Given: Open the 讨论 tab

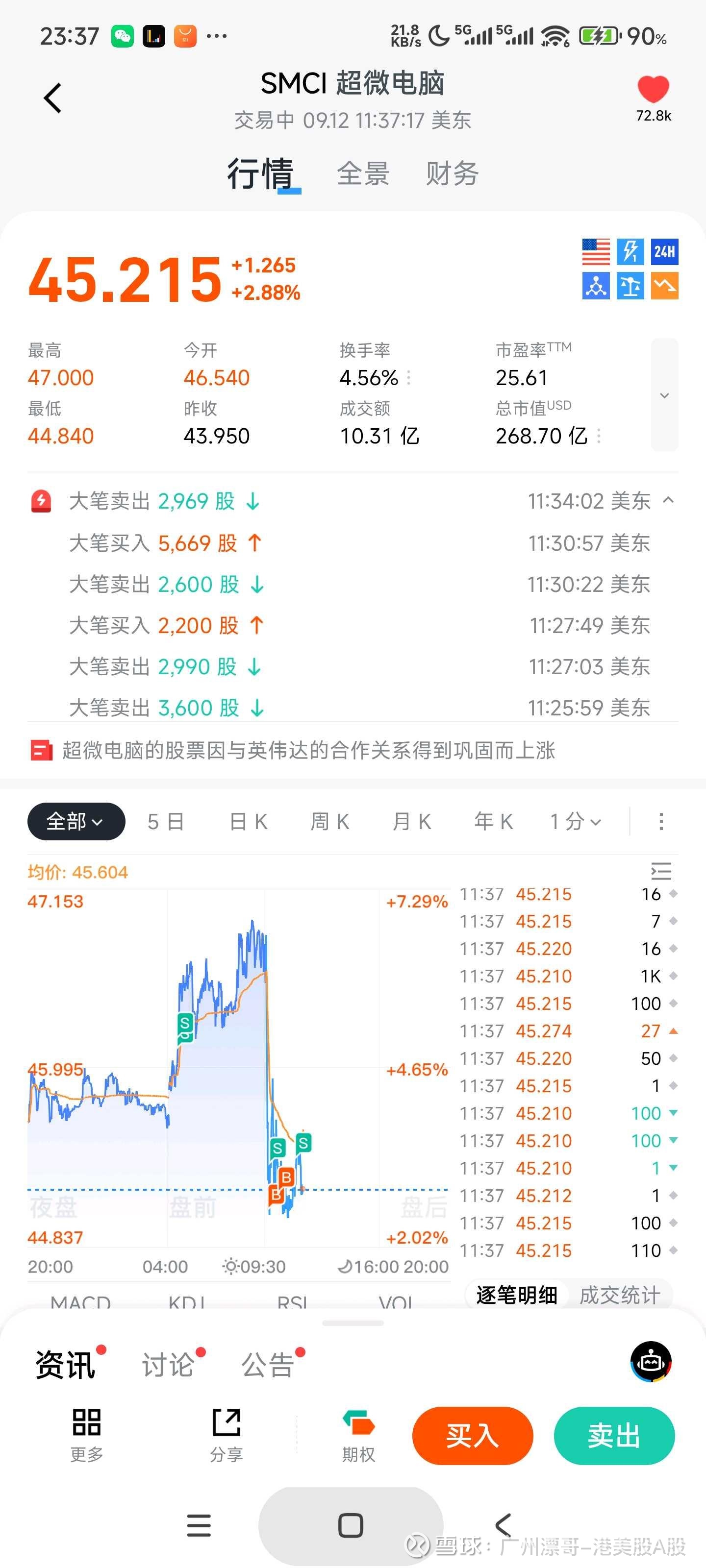Looking at the screenshot, I should [x=169, y=1365].
